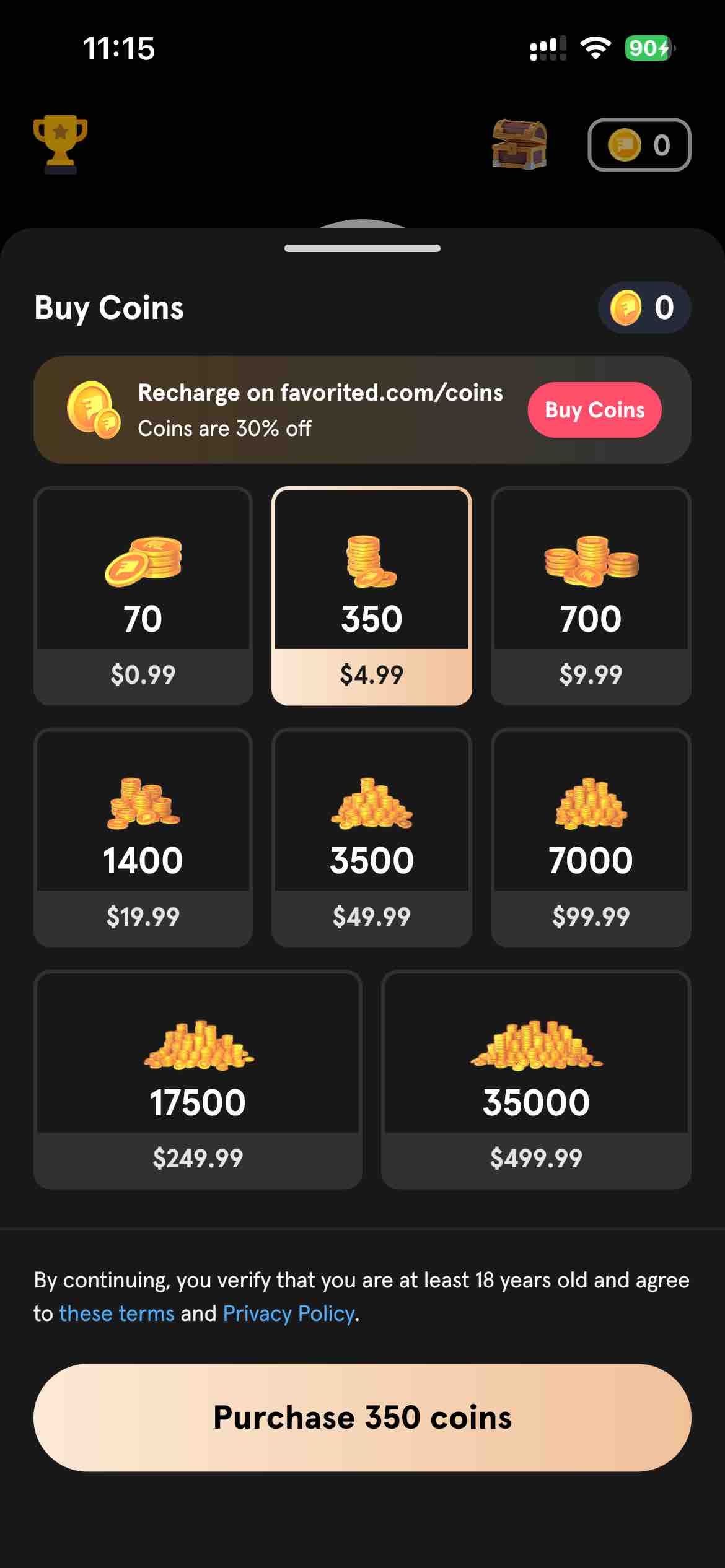The width and height of the screenshot is (725, 1568).
Task: Tap the sheet's drag handle
Action: 362,248
